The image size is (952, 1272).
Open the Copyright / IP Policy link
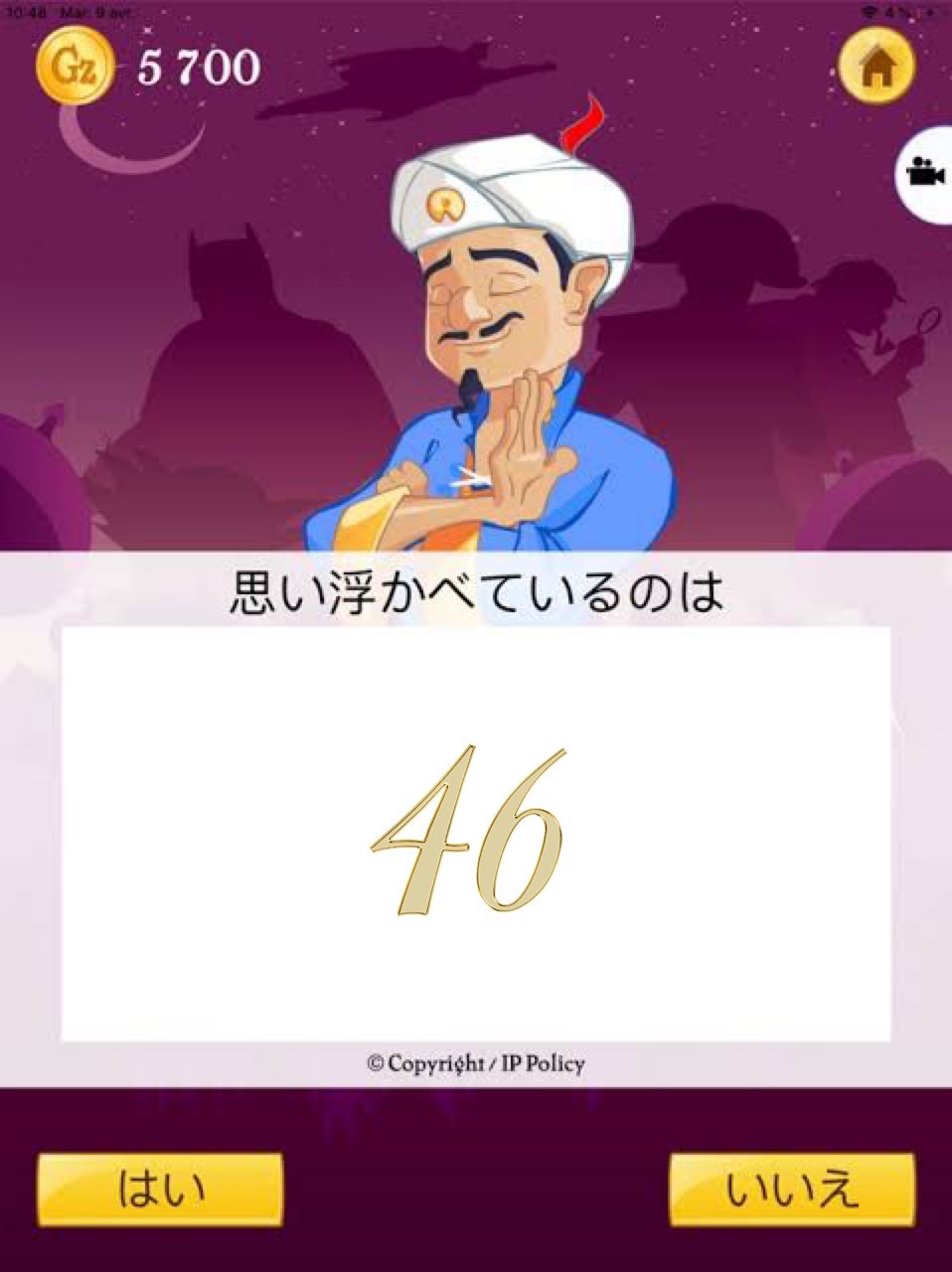click(476, 1064)
